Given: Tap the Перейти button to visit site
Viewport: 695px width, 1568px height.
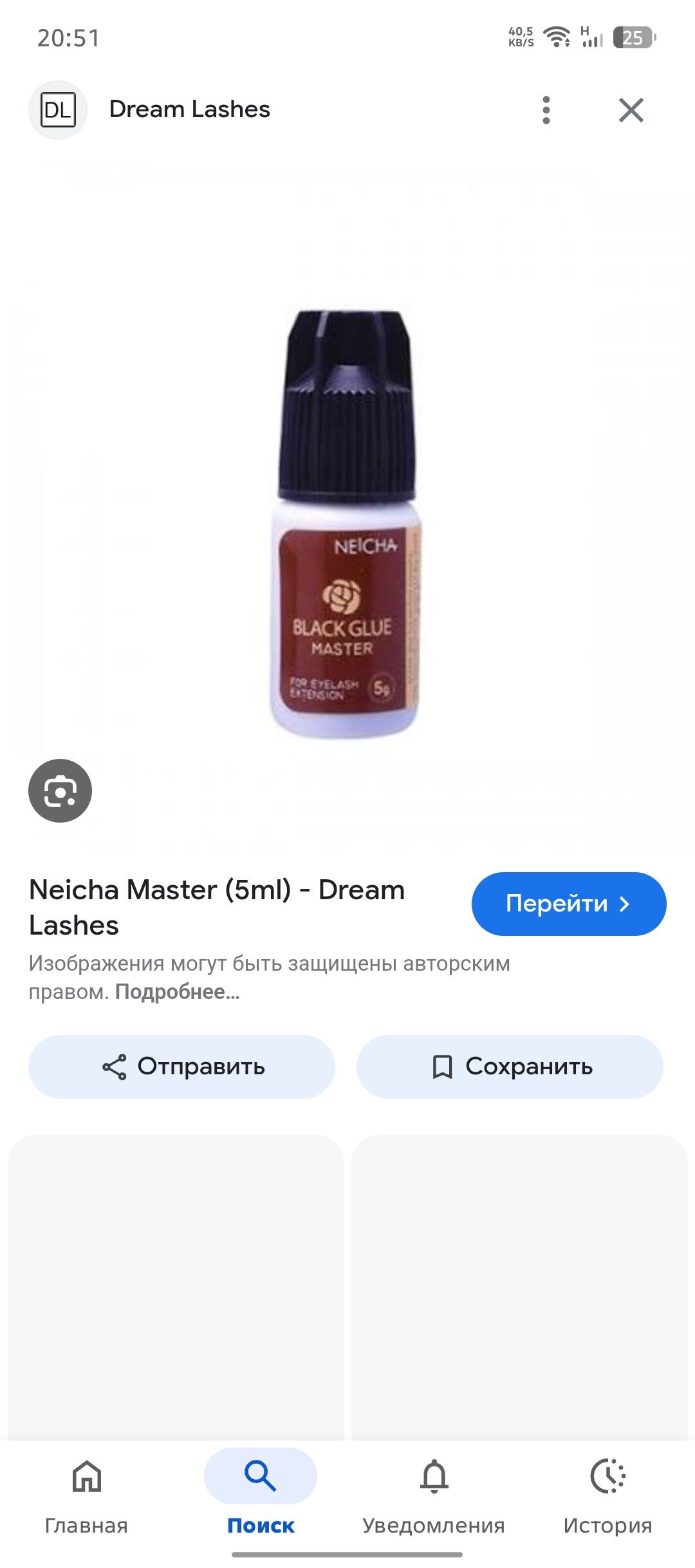Looking at the screenshot, I should coord(568,903).
